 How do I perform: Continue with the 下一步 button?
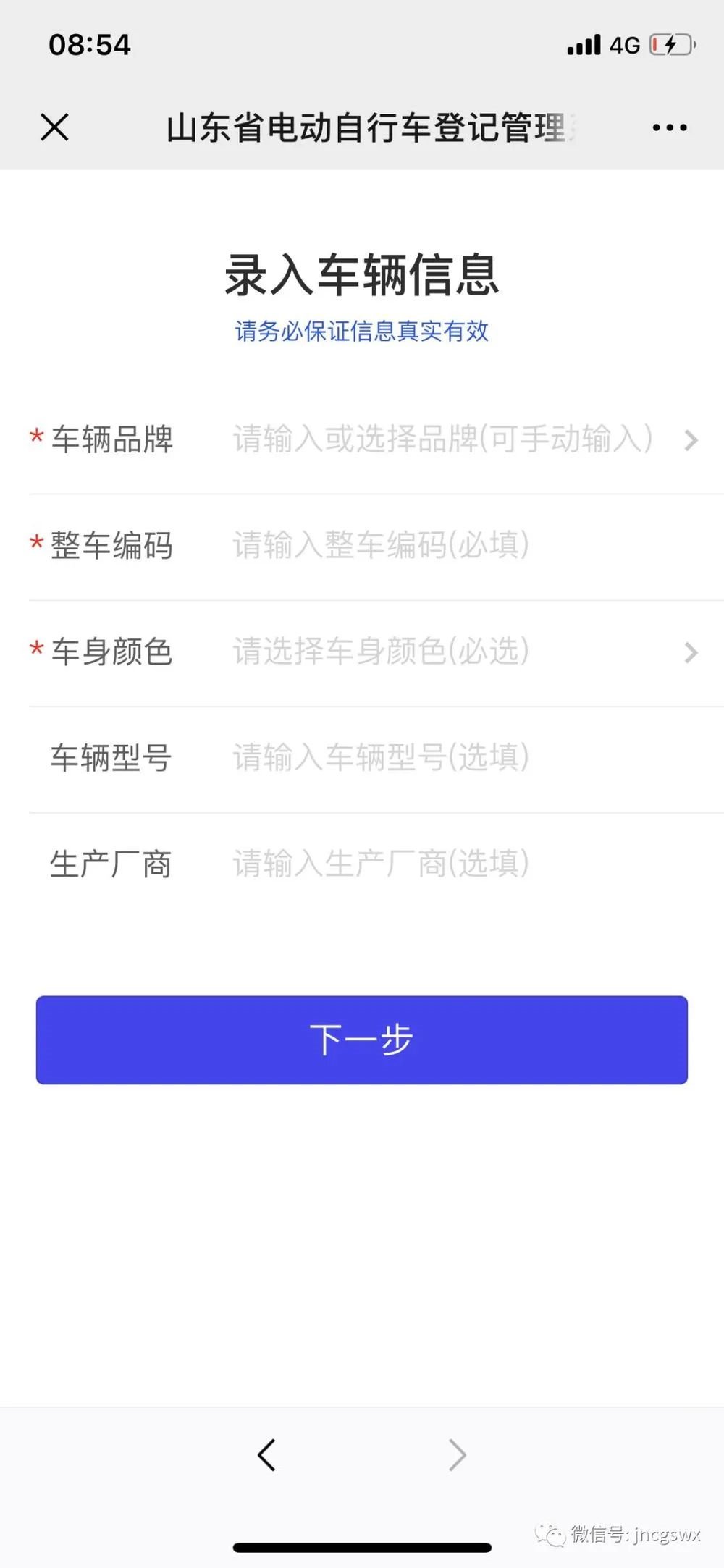(362, 1040)
